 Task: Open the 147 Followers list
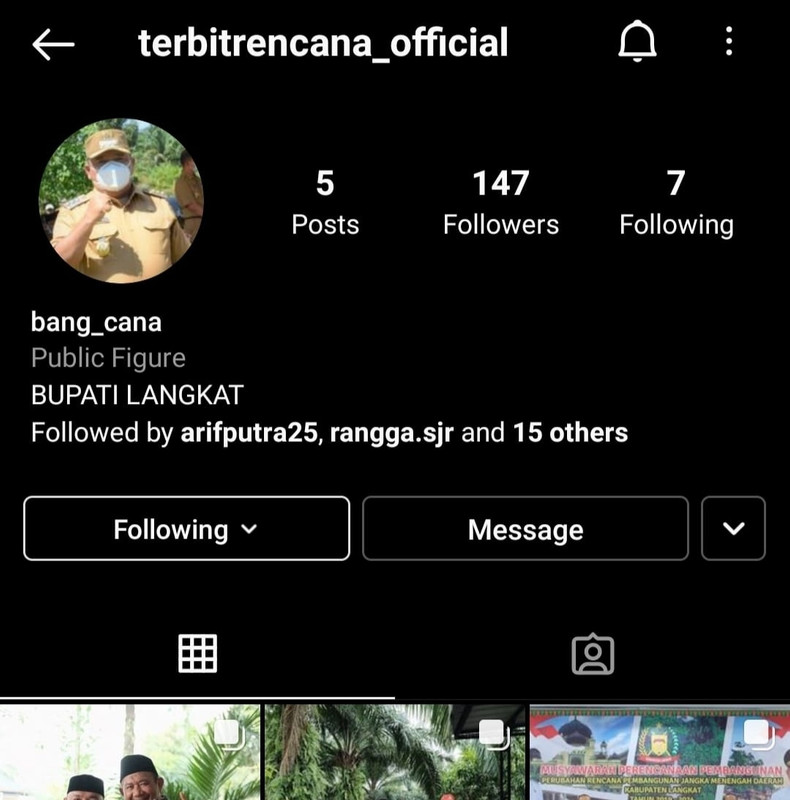point(501,204)
